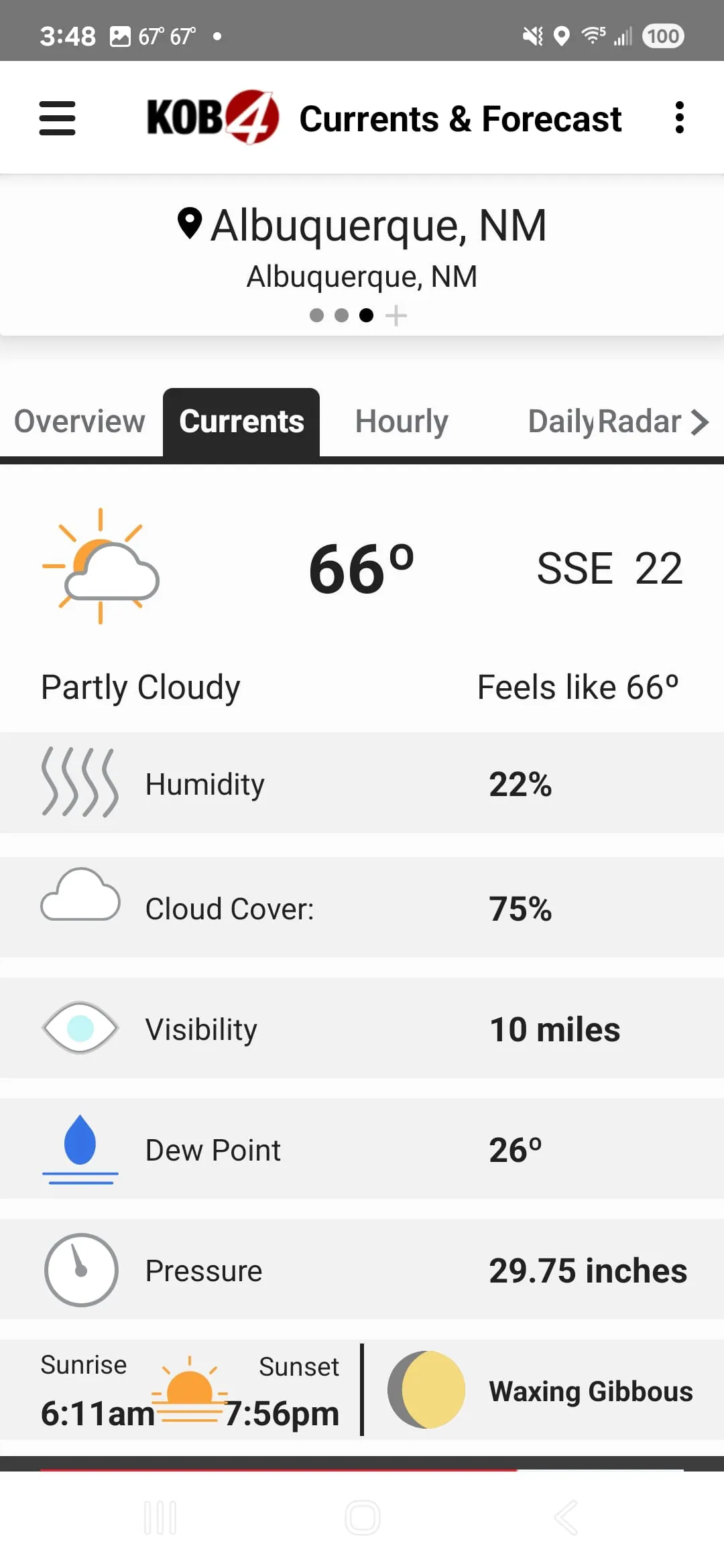The height and width of the screenshot is (1568, 724).
Task: Open the three-dot overflow menu
Action: [x=680, y=117]
